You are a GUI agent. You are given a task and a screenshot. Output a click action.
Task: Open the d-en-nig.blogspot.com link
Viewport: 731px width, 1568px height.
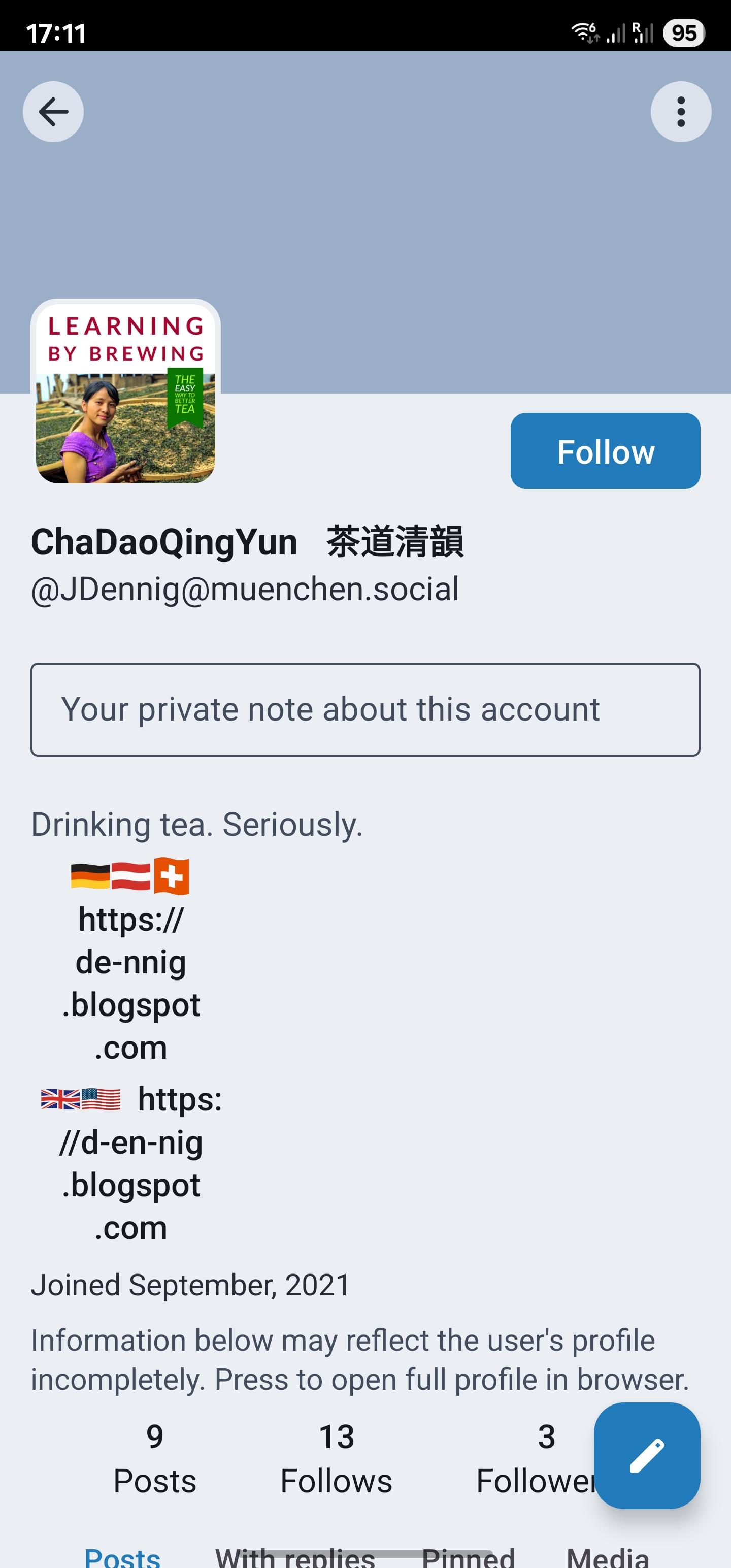click(x=131, y=1163)
